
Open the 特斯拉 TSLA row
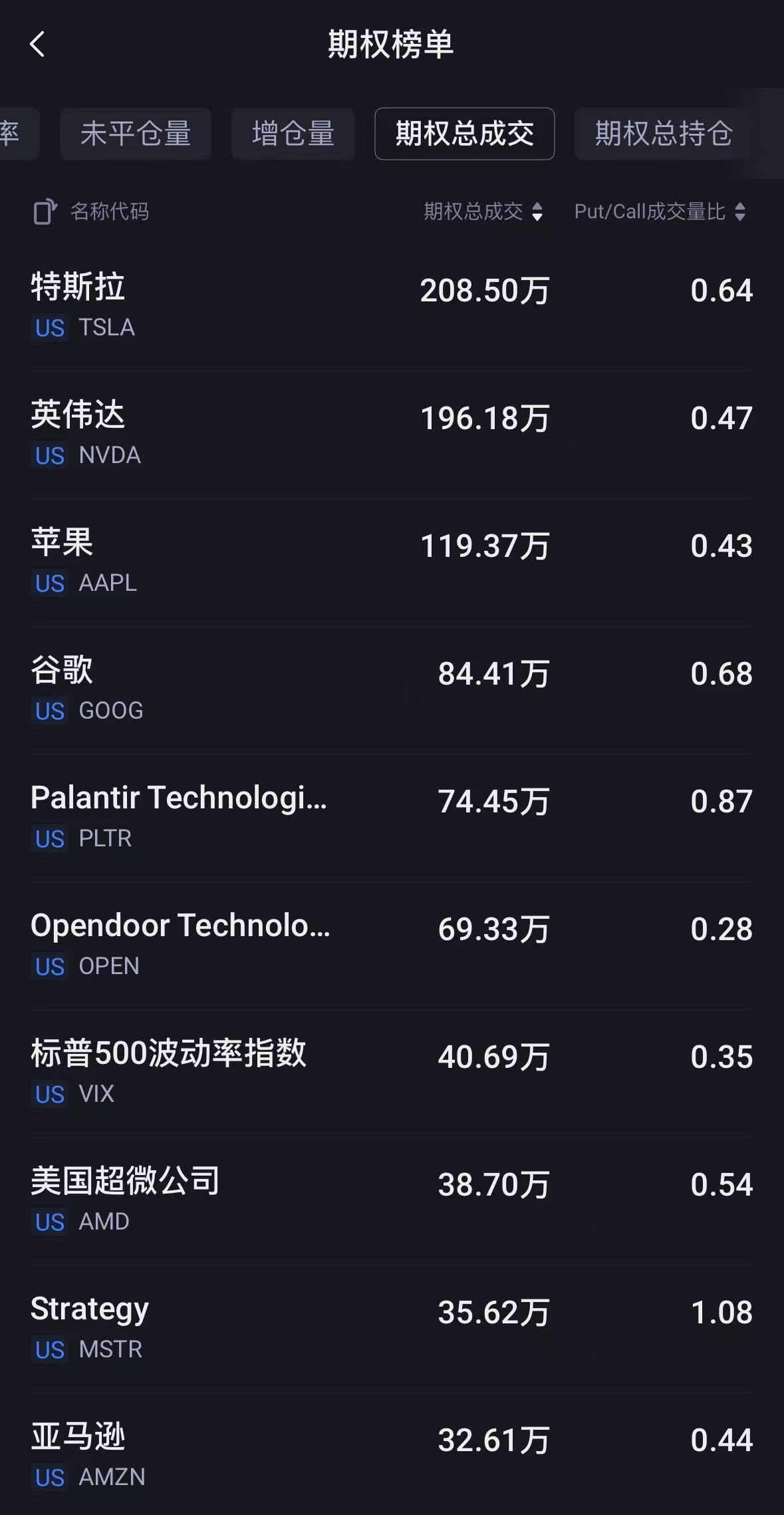(392, 306)
